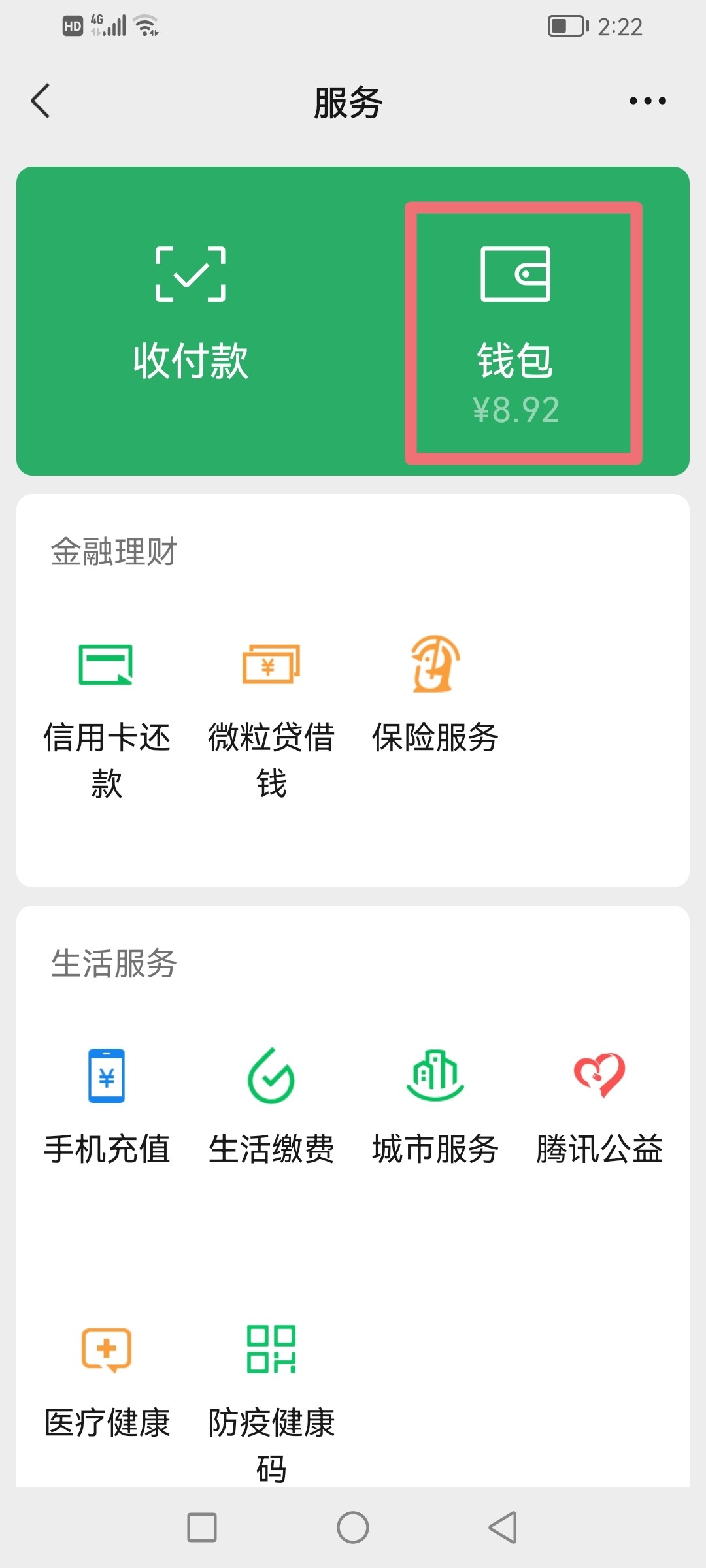Tap the Wi-Fi icon in status bar
The width and height of the screenshot is (706, 1568).
[146, 25]
